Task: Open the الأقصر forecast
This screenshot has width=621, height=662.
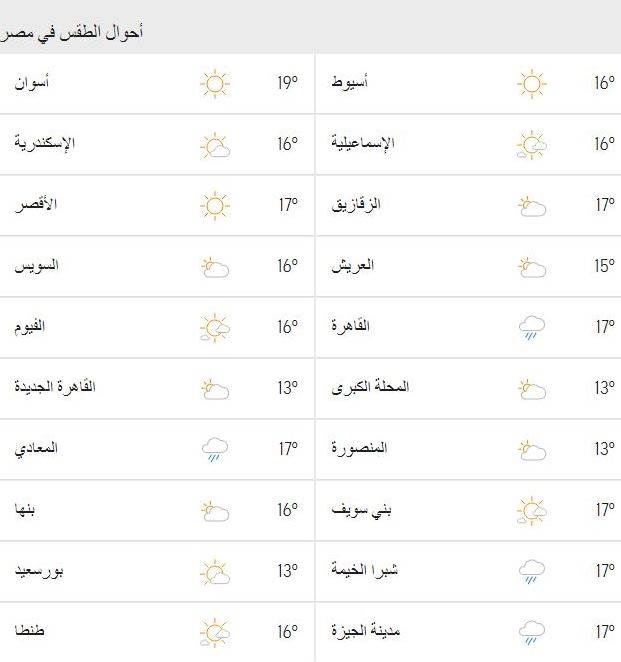Action: [x=36, y=205]
